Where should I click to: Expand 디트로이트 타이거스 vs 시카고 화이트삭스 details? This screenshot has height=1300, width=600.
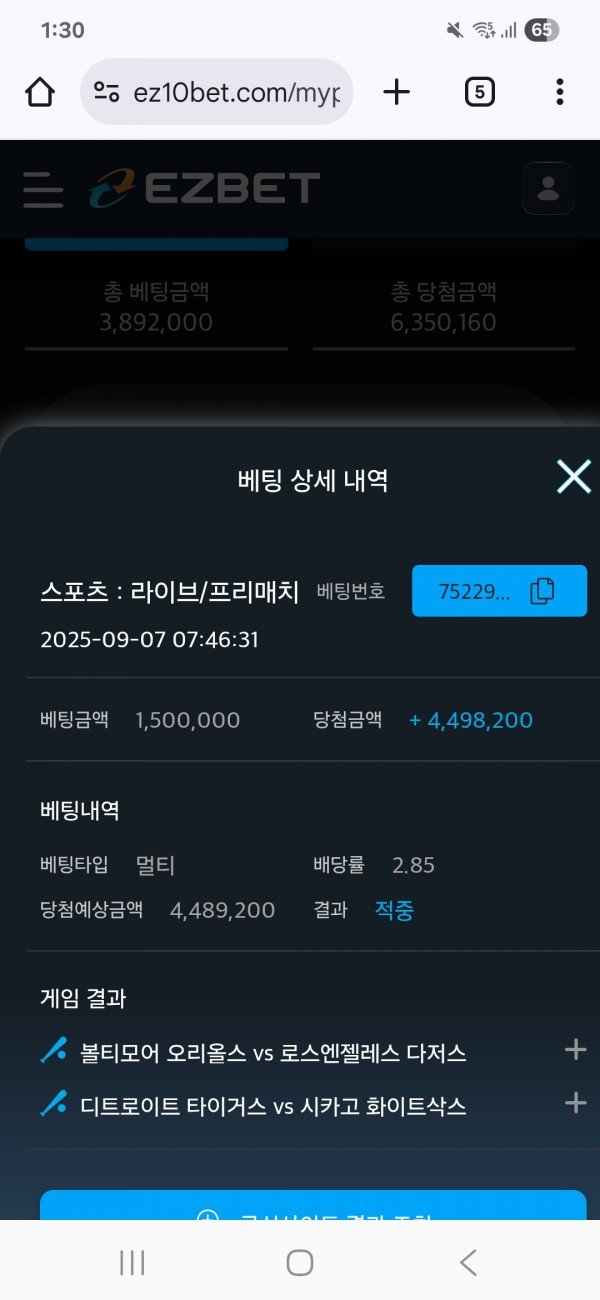[575, 1103]
